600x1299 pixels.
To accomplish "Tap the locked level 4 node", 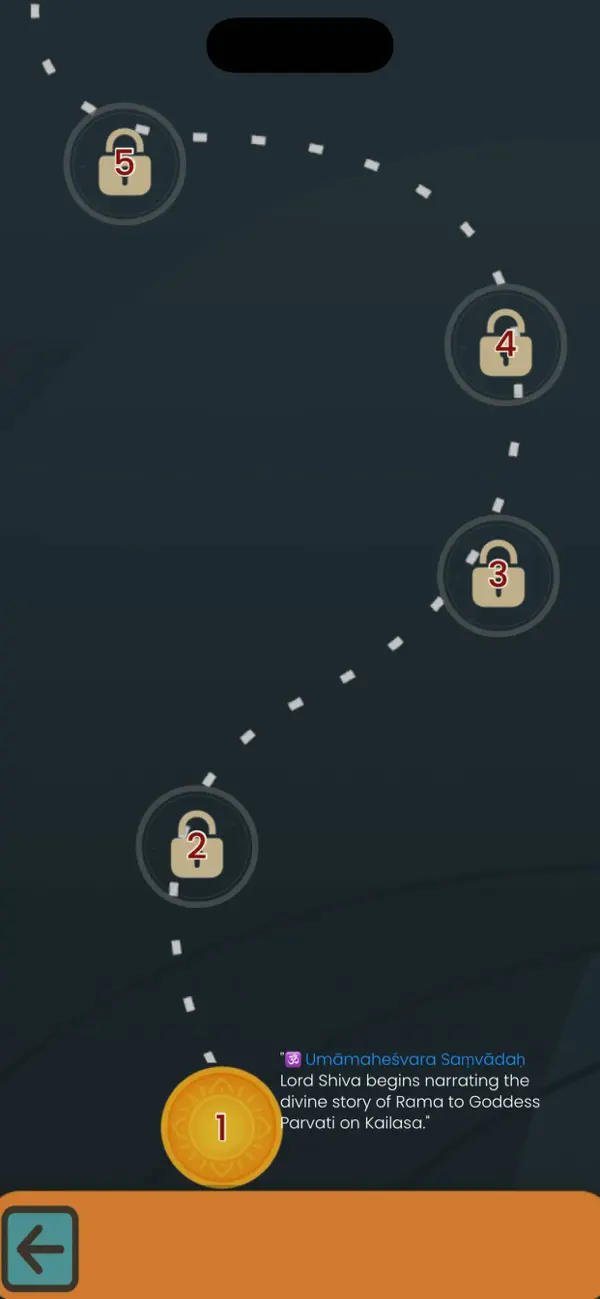I will click(x=506, y=344).
